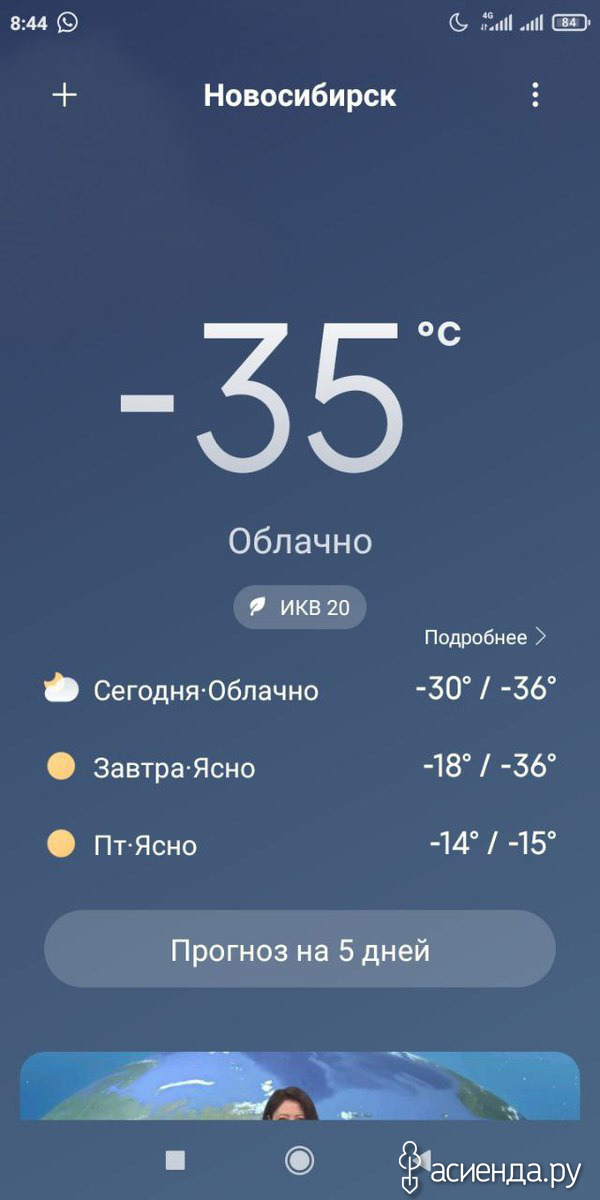Open recent apps with the square button
This screenshot has width=600, height=1200.
(x=175, y=1160)
